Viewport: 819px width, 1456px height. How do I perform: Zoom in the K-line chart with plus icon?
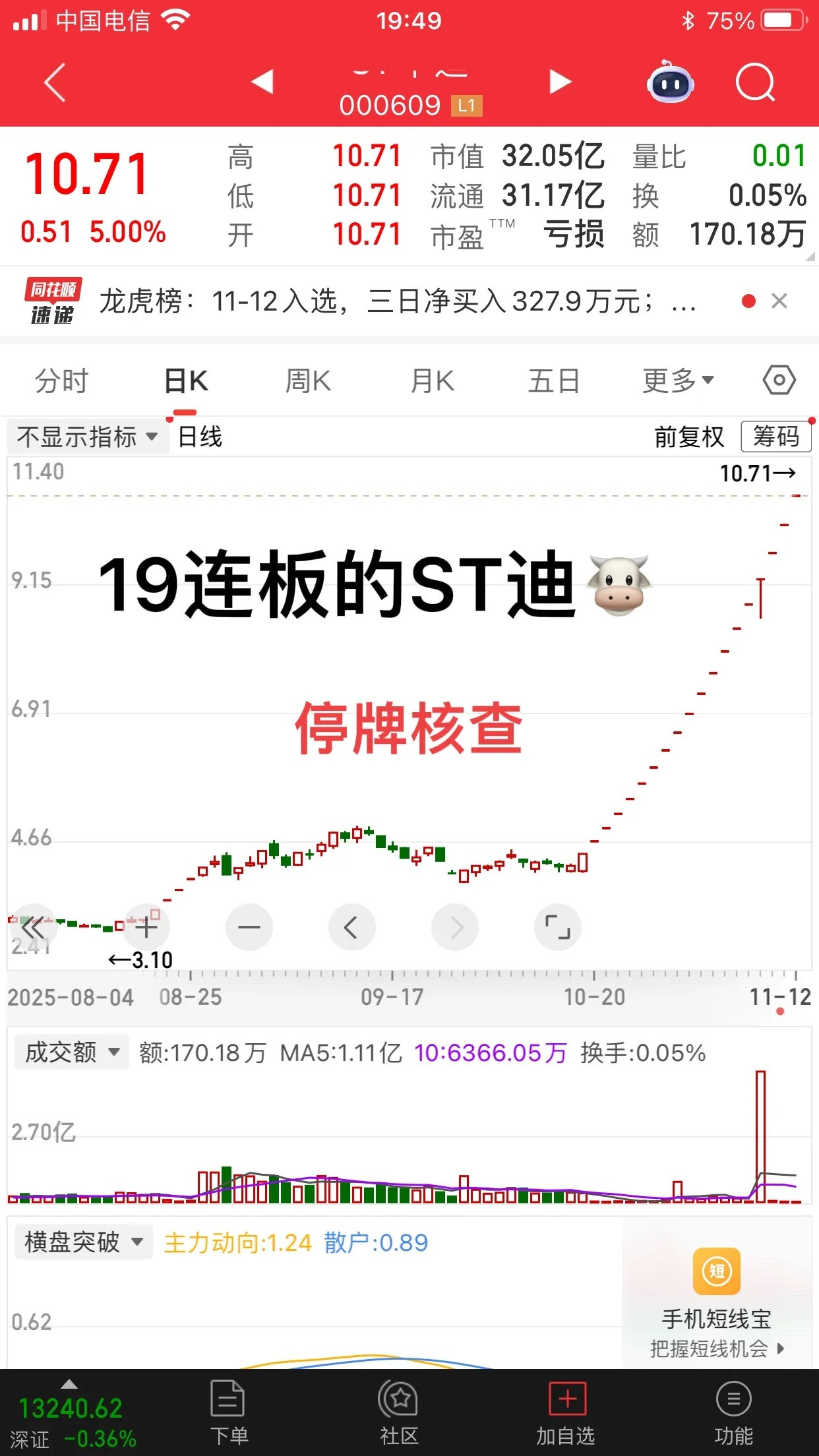tap(146, 927)
